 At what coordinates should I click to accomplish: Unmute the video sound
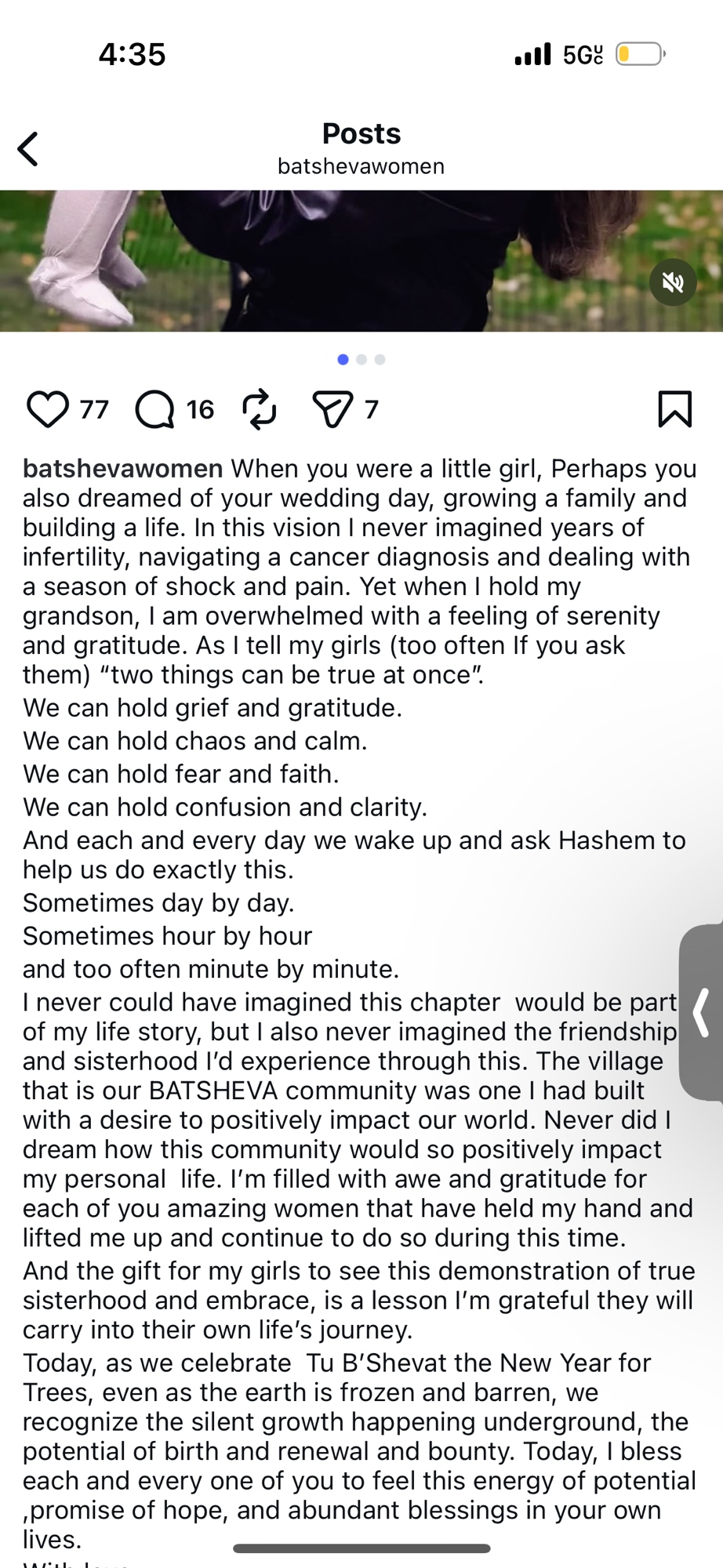(x=673, y=282)
